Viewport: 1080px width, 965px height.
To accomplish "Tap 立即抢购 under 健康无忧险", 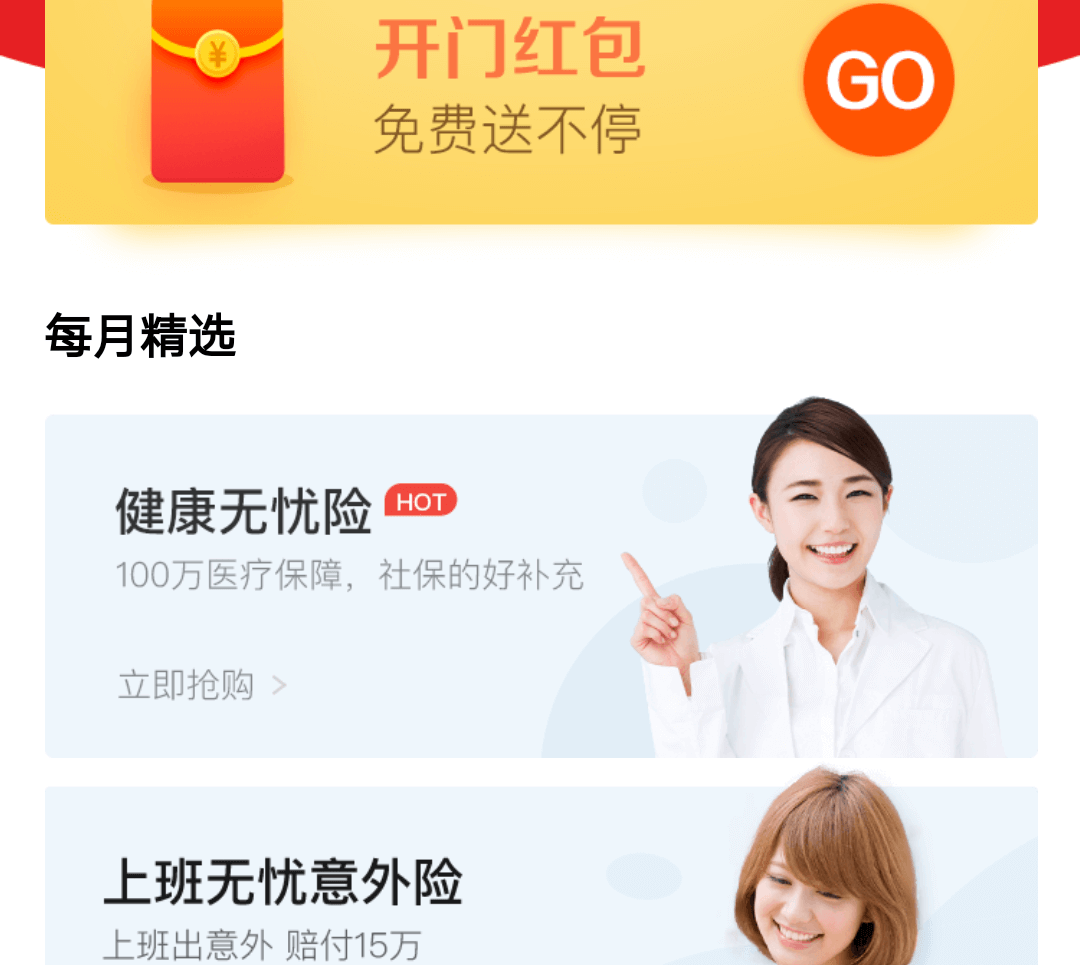I will coord(202,686).
